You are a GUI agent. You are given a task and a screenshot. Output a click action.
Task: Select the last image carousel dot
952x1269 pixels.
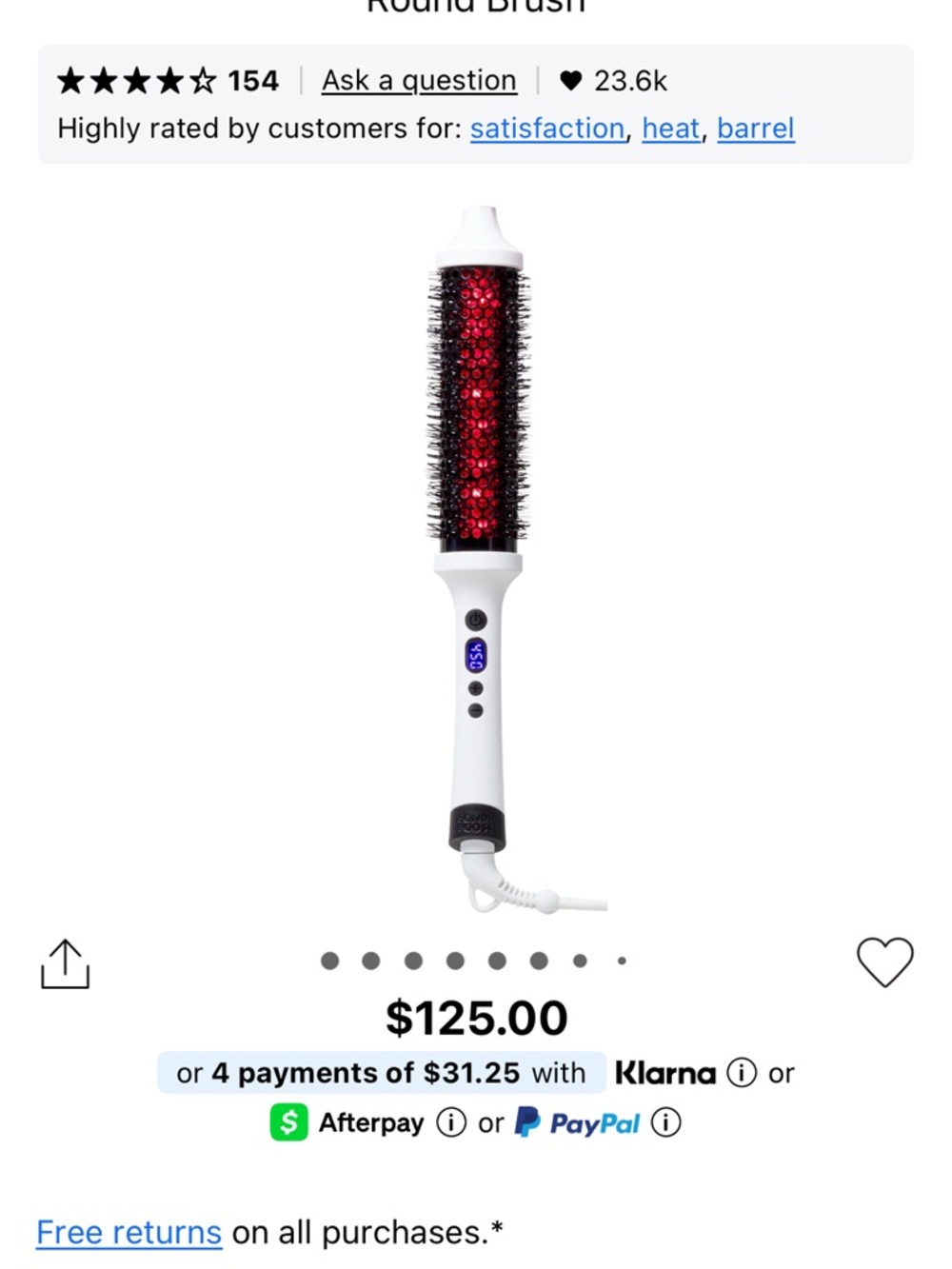(x=622, y=961)
